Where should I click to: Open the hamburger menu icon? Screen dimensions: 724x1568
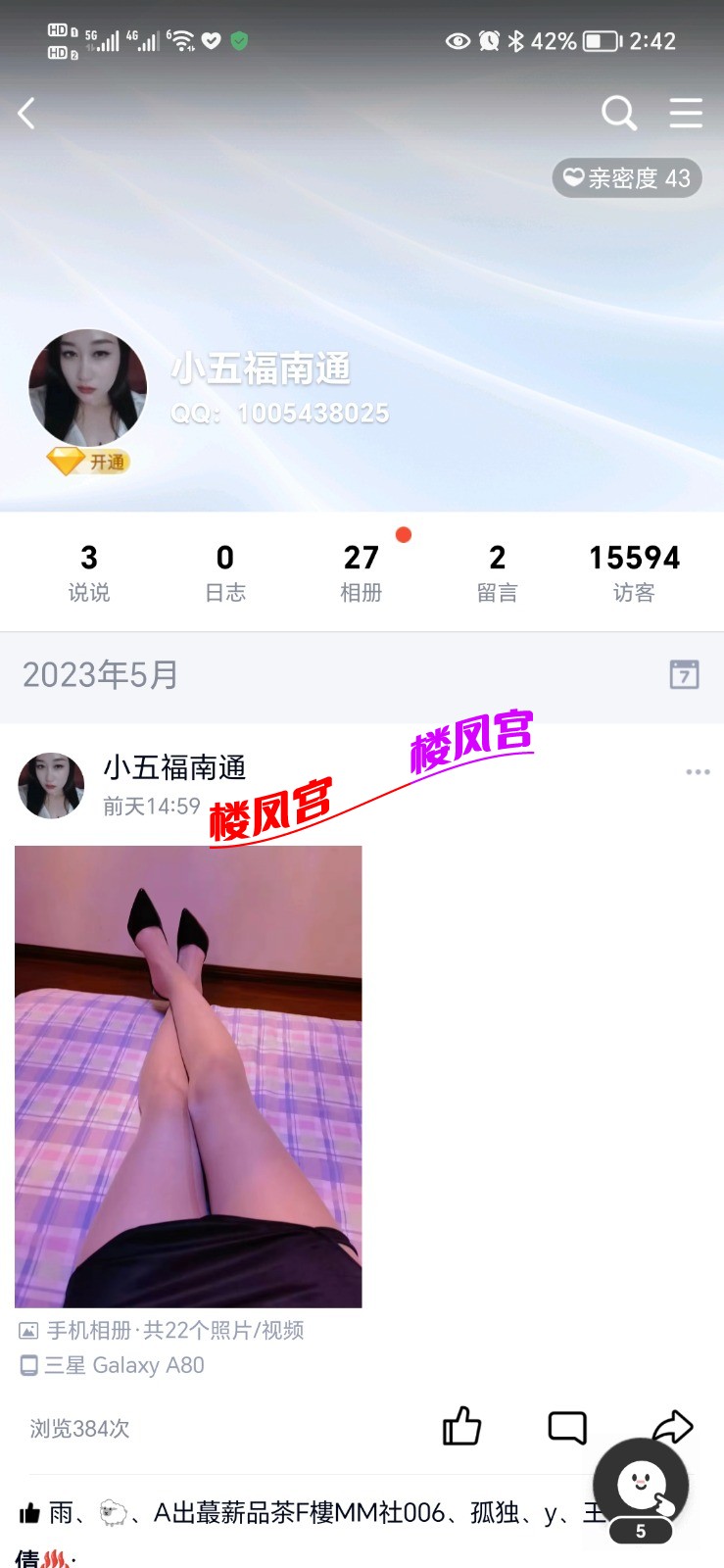686,113
